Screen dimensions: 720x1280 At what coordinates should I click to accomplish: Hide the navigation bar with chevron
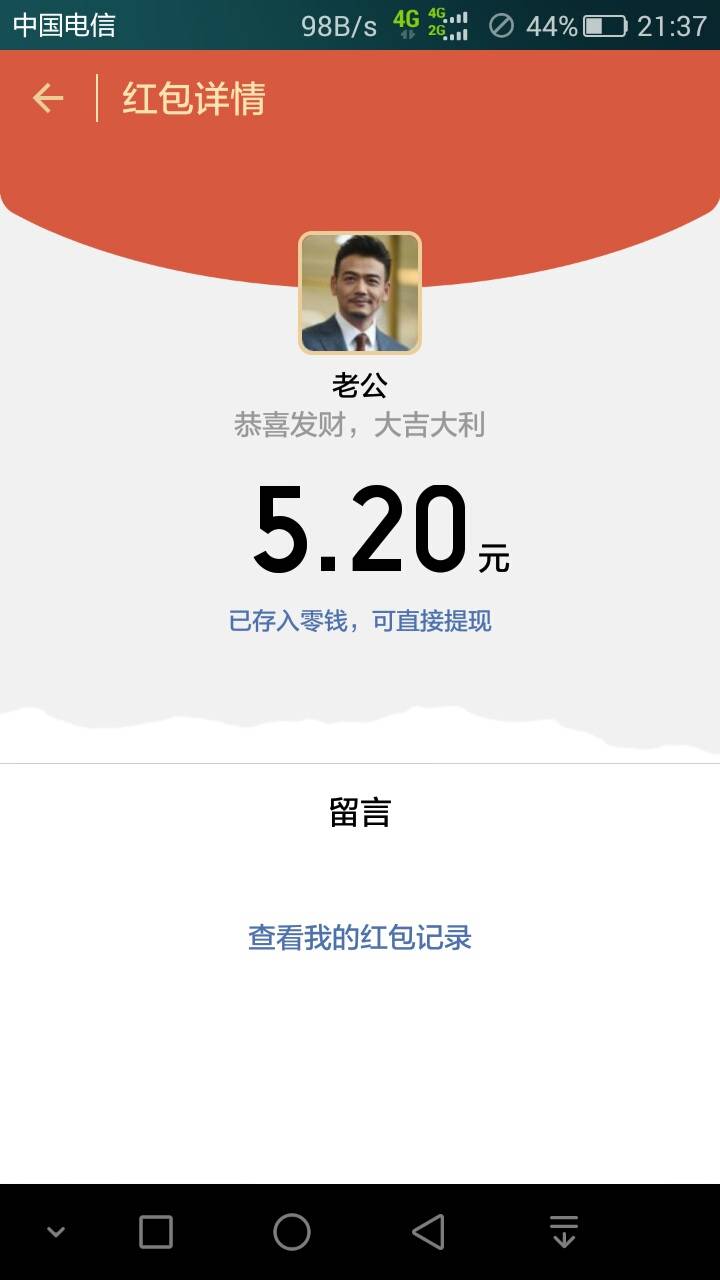pos(56,1232)
